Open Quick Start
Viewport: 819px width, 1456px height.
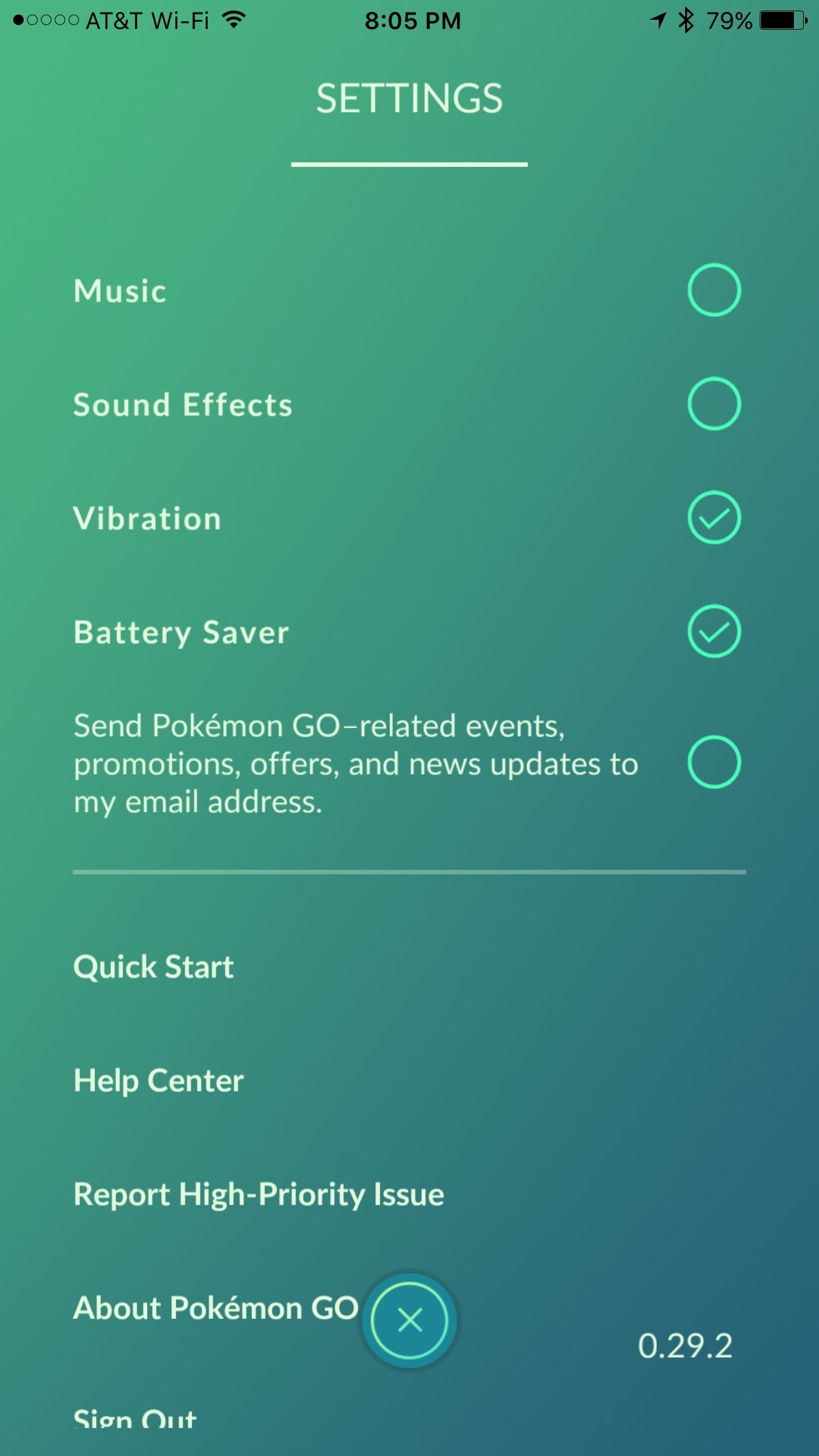(154, 967)
